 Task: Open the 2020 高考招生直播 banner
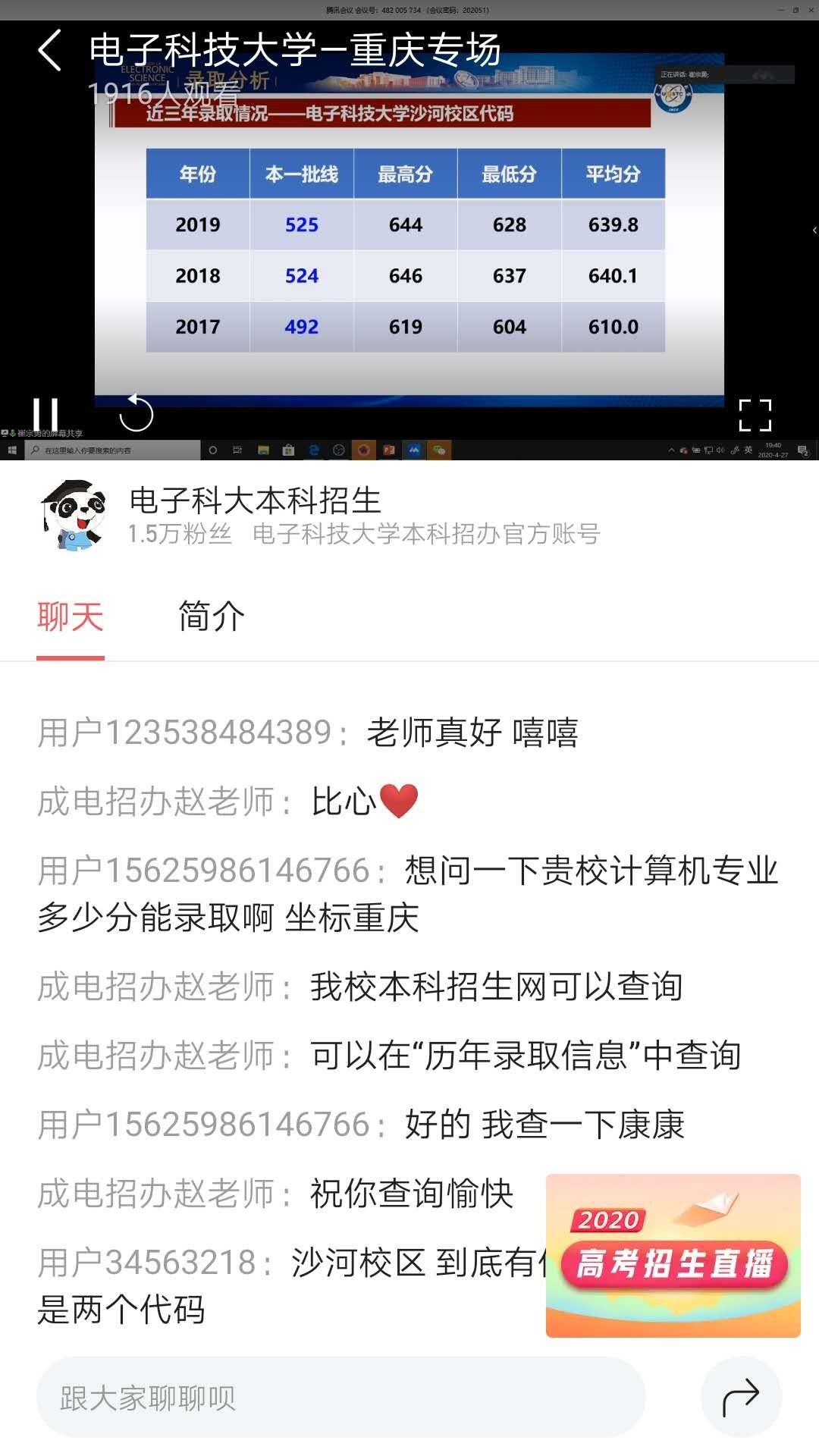(x=673, y=1255)
